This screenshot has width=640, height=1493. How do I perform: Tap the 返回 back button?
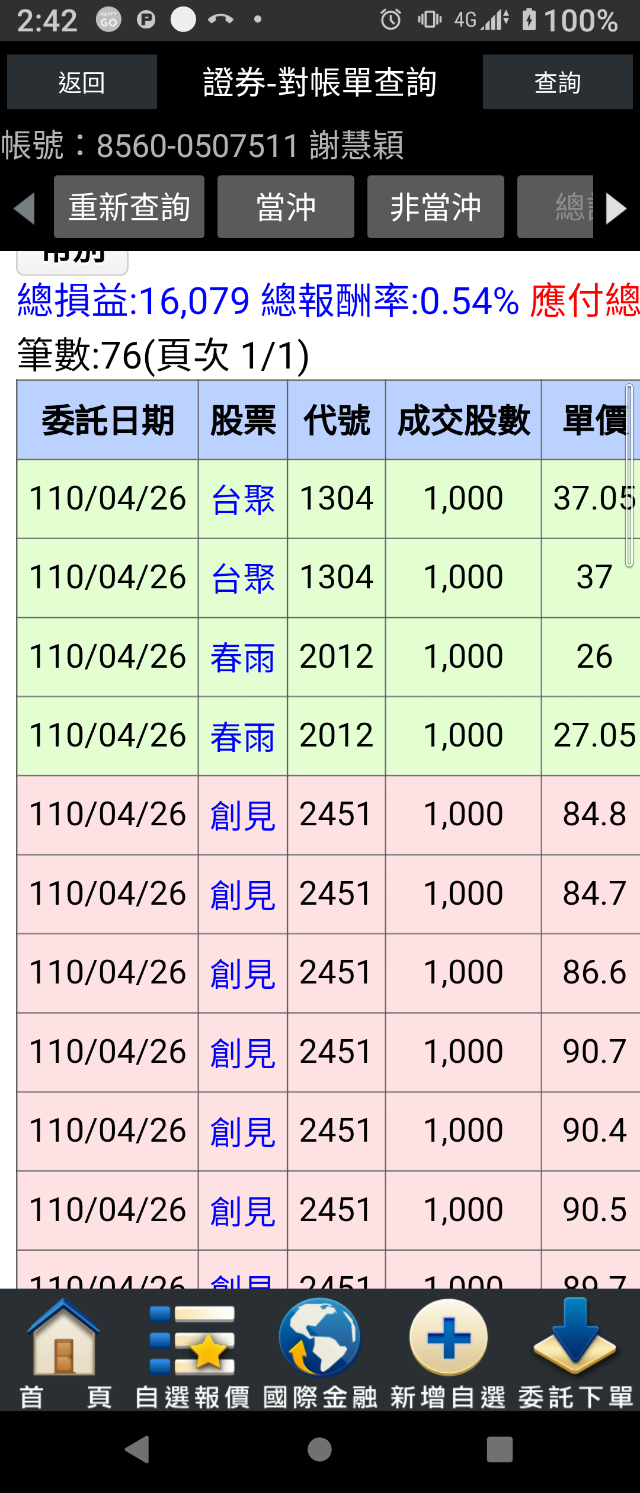82,82
